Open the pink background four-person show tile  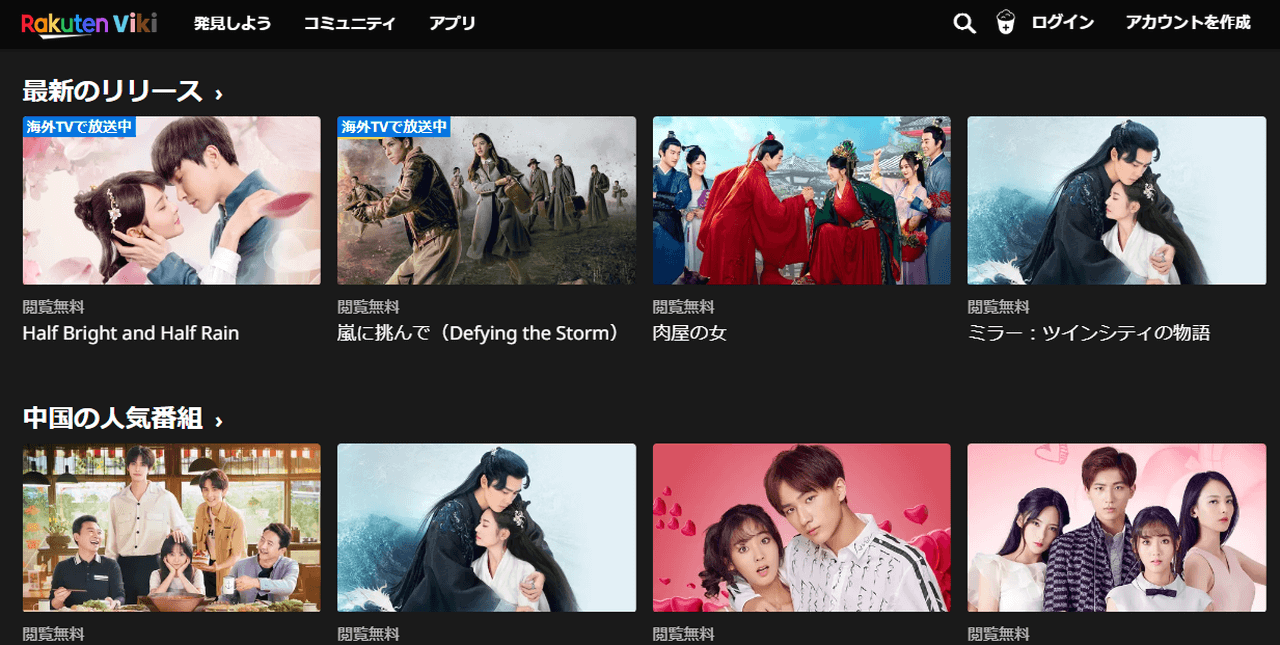pos(1116,527)
